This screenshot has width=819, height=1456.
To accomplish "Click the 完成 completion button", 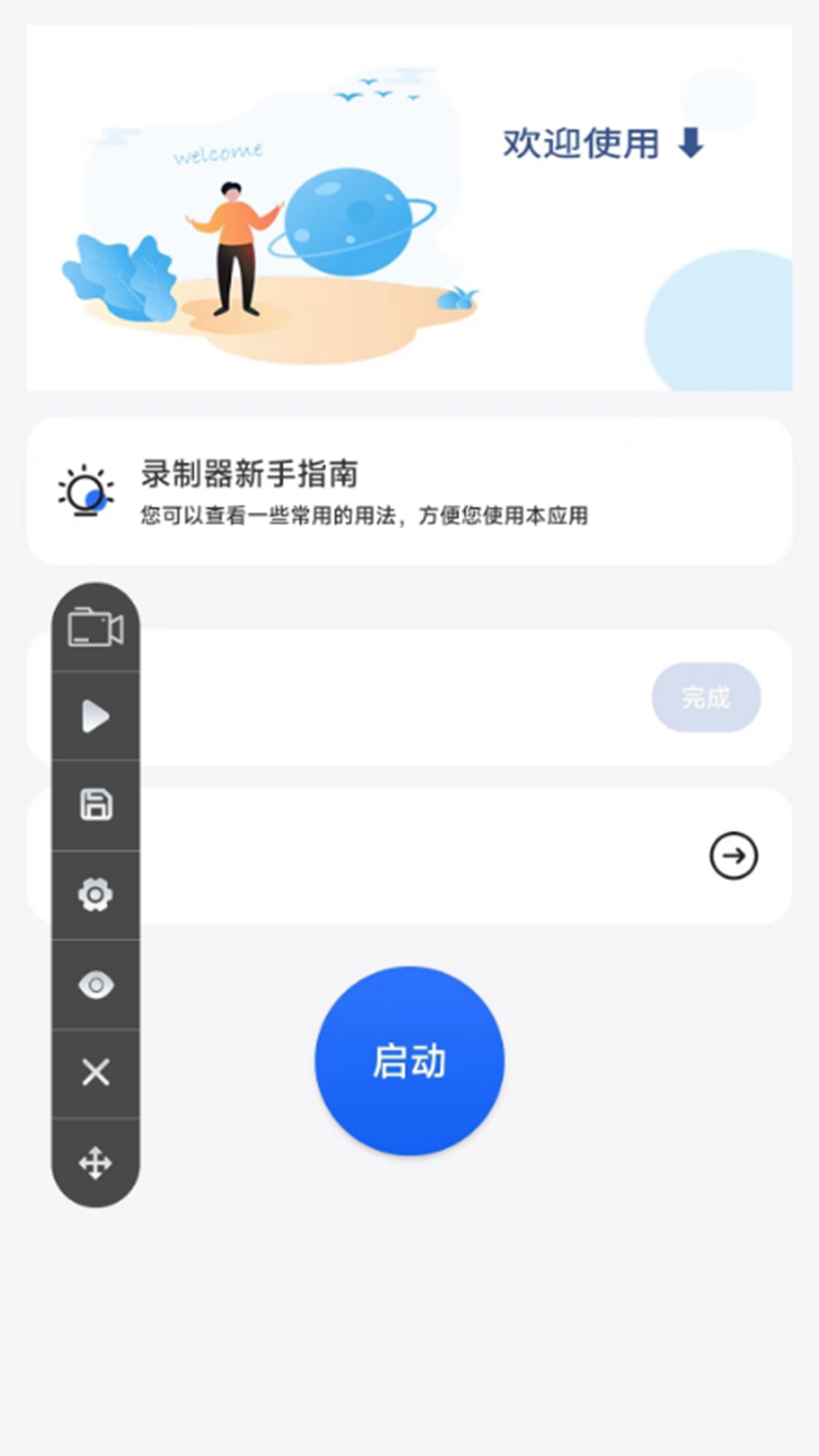I will [x=706, y=698].
